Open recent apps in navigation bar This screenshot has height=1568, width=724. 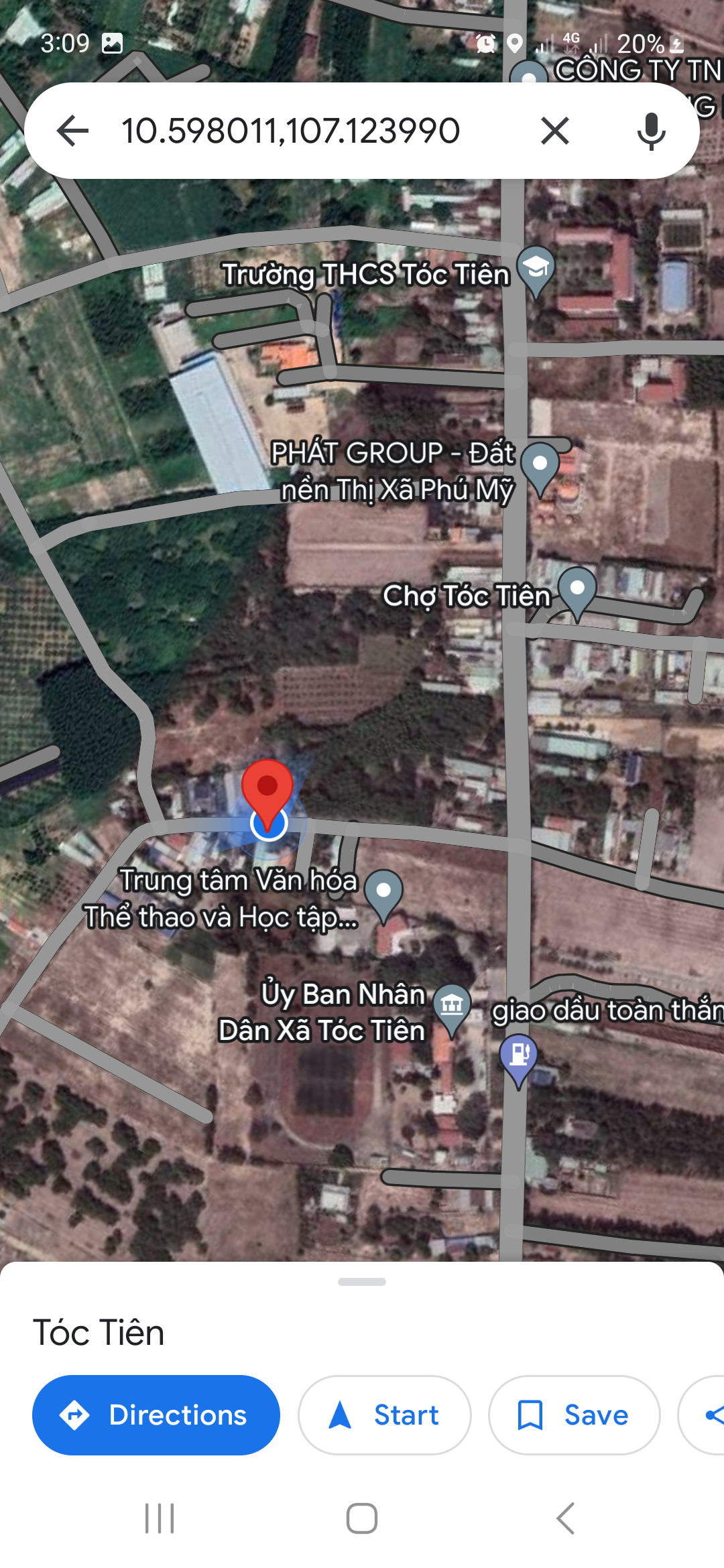(x=160, y=1518)
